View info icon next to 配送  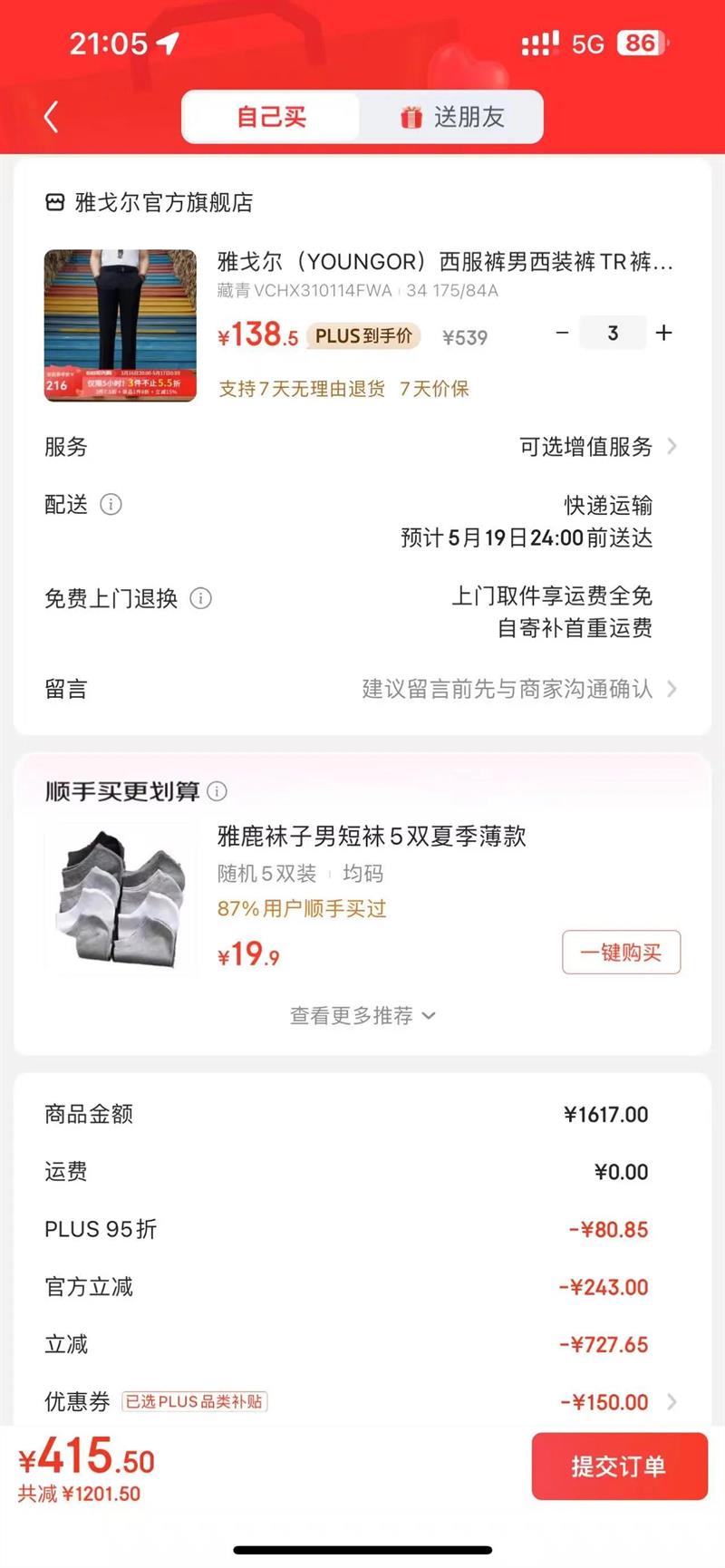(111, 504)
